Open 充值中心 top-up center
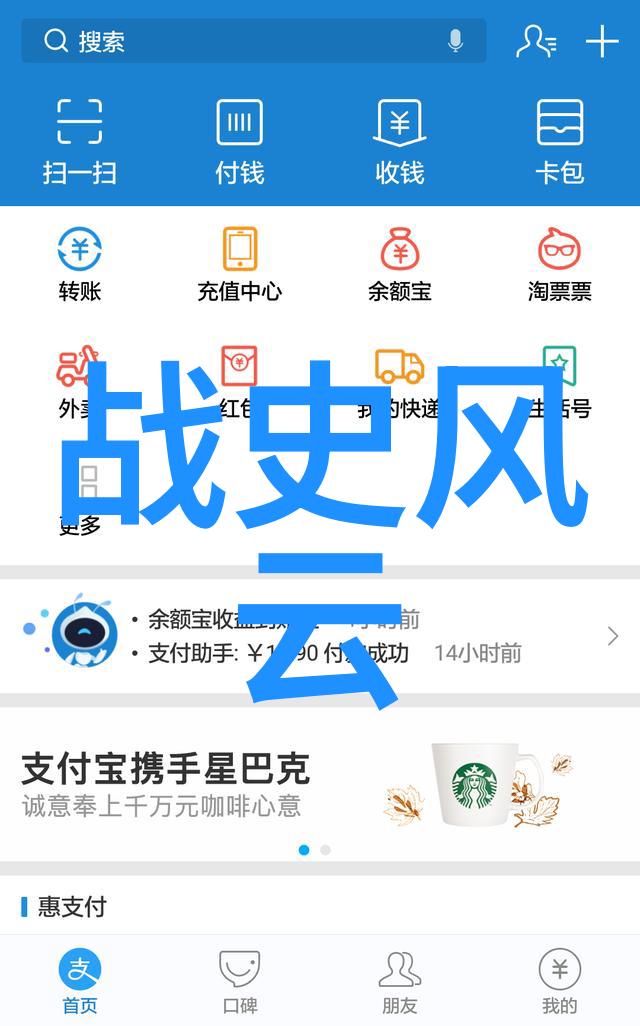 tap(240, 264)
